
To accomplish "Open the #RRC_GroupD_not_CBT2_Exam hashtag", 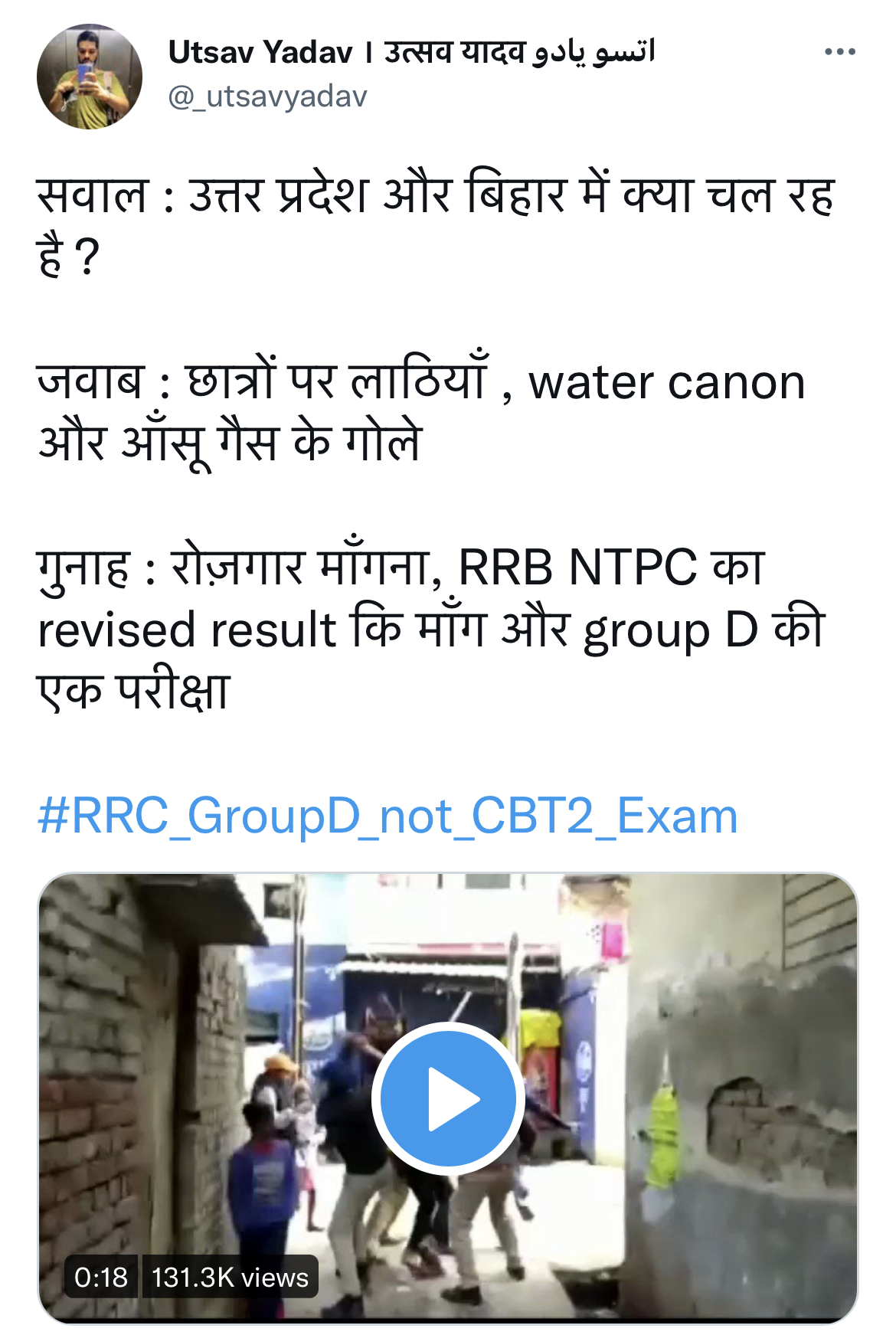I will pyautogui.click(x=388, y=815).
